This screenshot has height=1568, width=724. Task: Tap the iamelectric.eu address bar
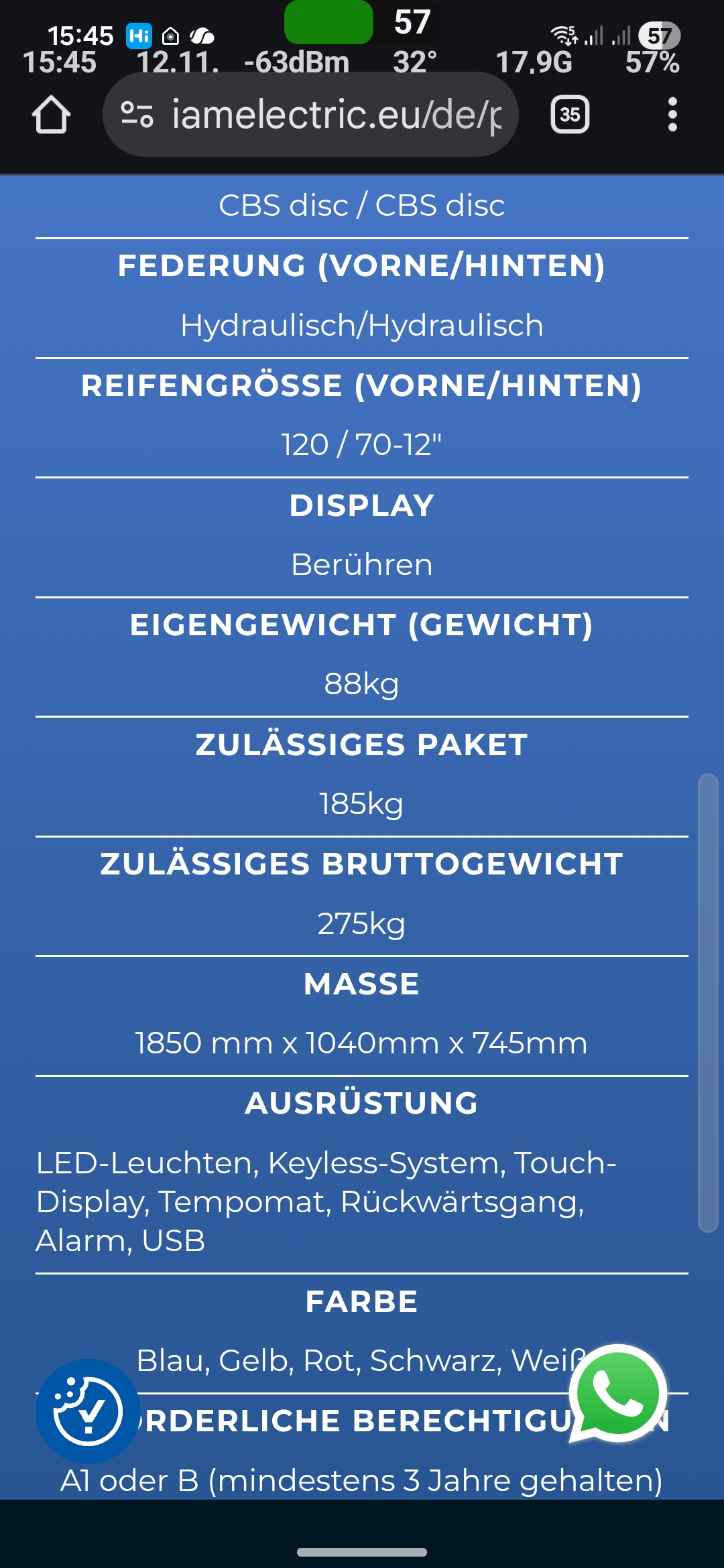coord(335,115)
